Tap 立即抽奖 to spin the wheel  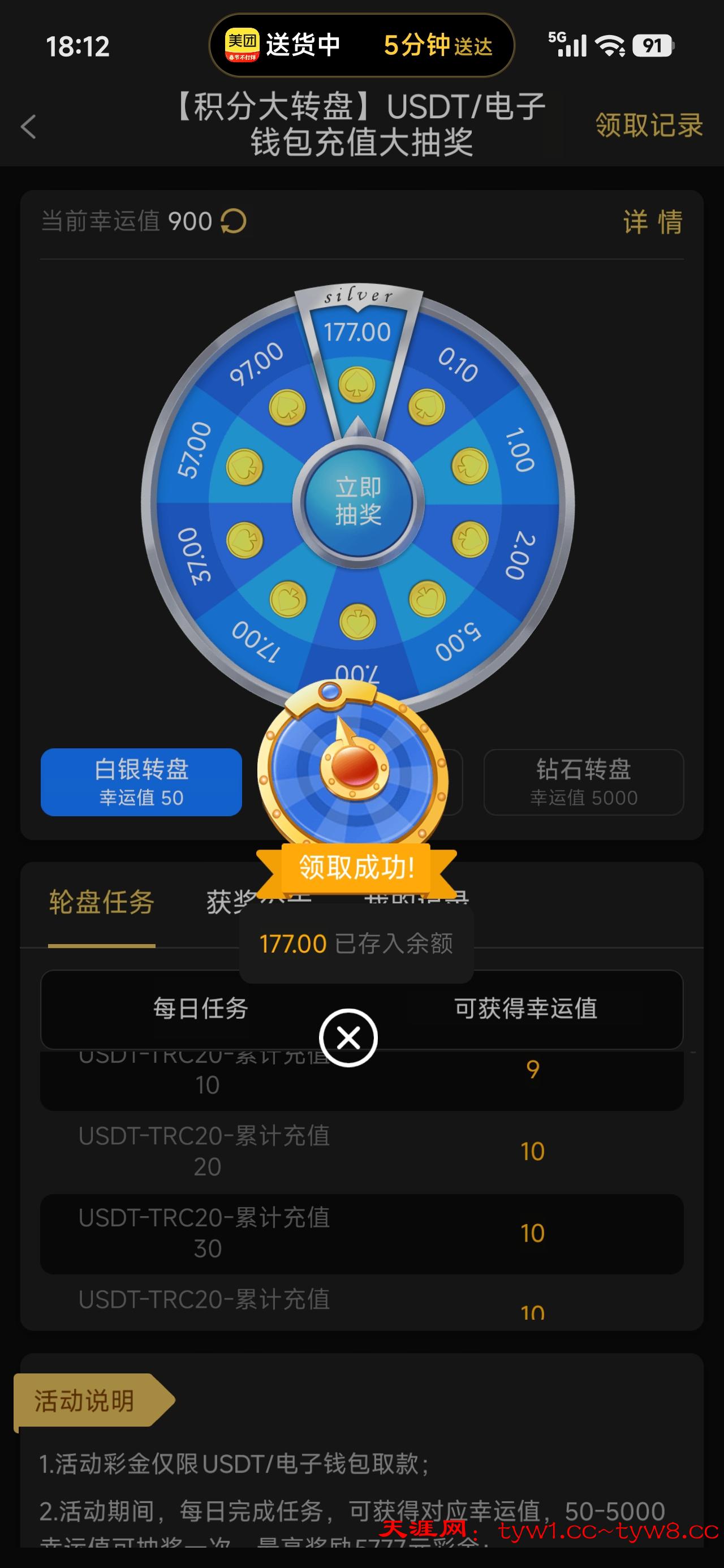(358, 502)
